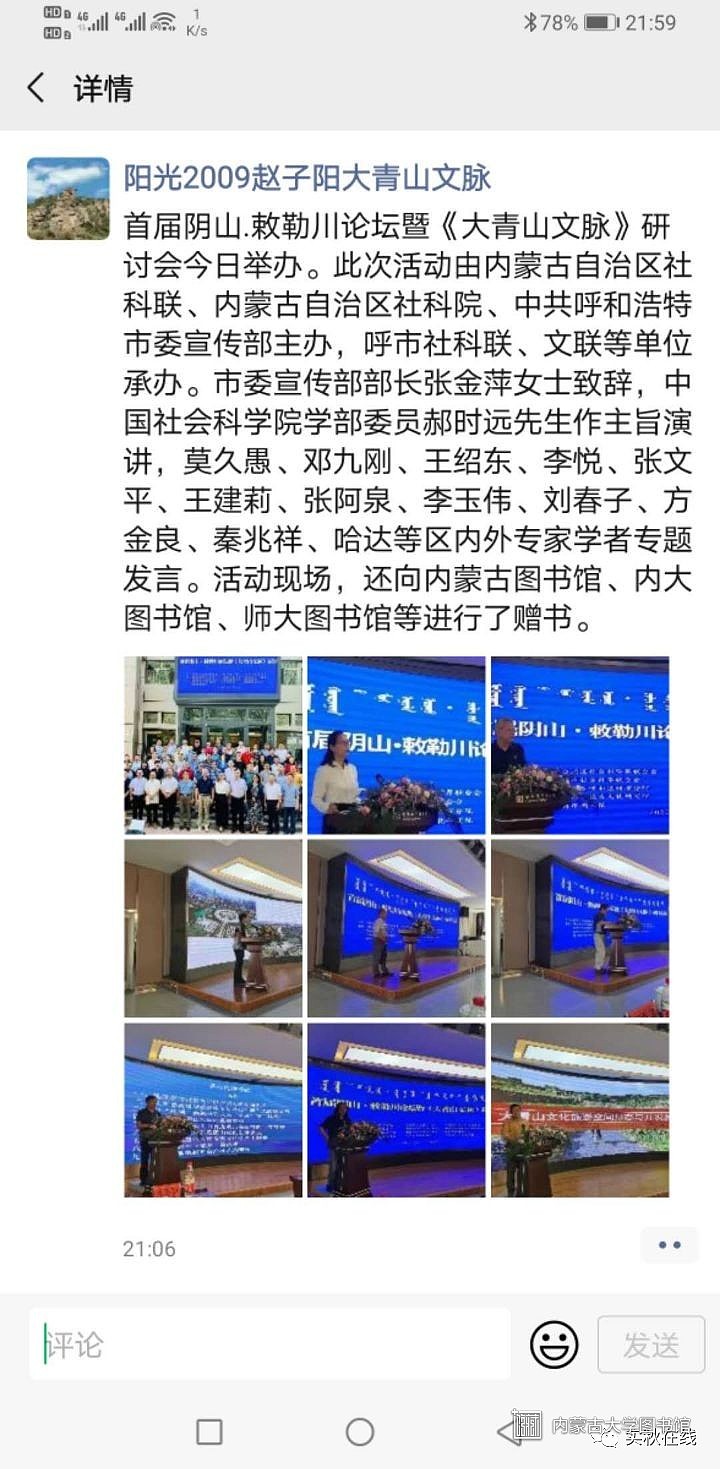Open the last photo with the red banner
The width and height of the screenshot is (720, 1469).
pos(579,1110)
